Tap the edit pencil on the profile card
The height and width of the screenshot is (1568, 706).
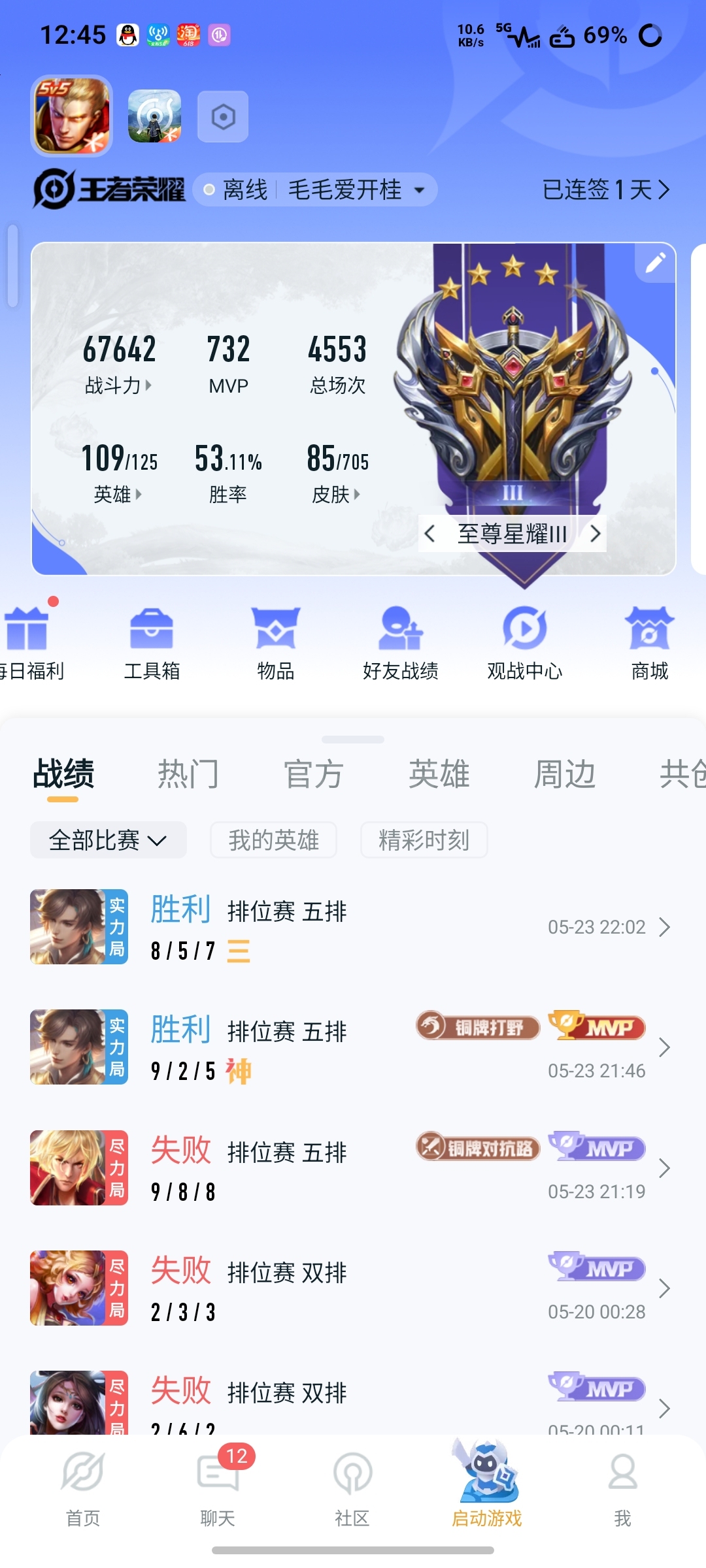click(x=655, y=263)
